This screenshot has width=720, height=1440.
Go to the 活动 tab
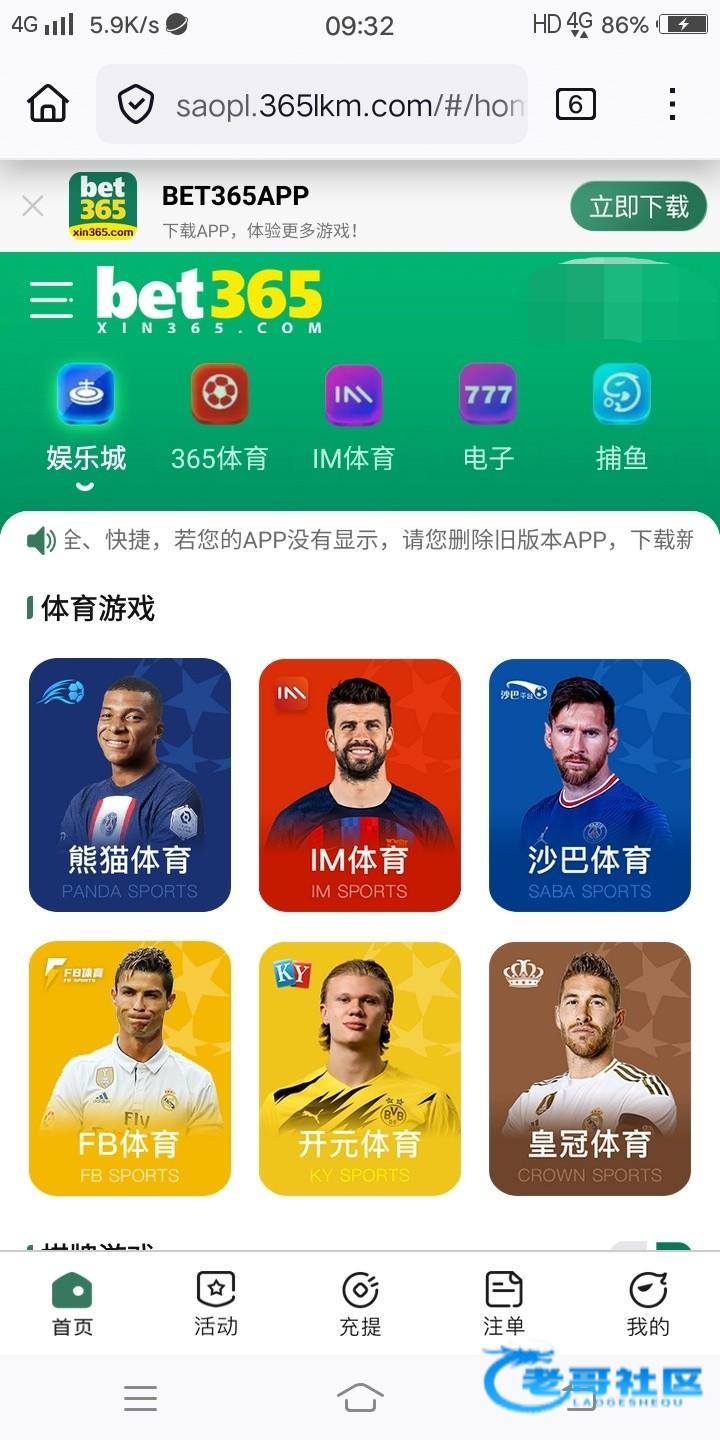click(216, 1304)
